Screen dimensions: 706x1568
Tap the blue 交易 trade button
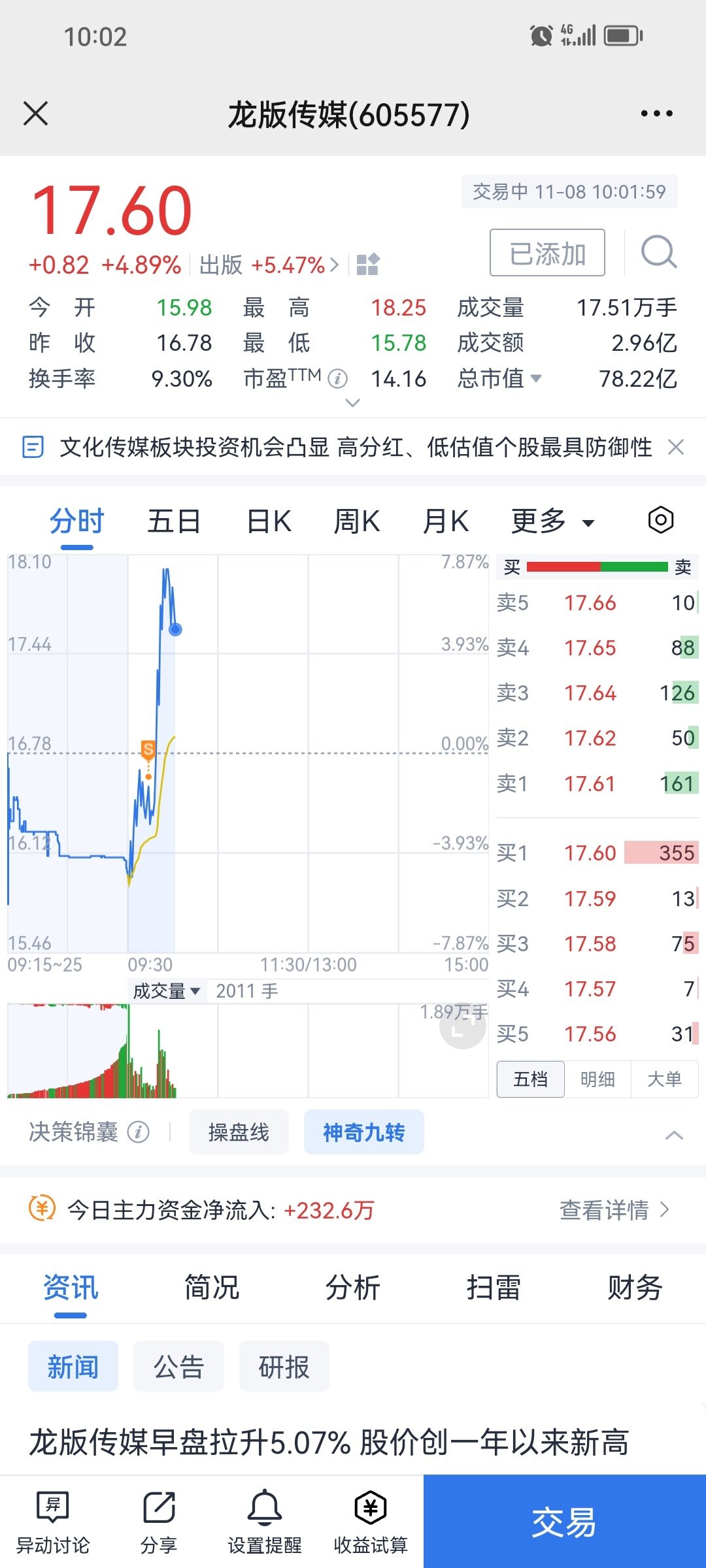click(x=564, y=1522)
